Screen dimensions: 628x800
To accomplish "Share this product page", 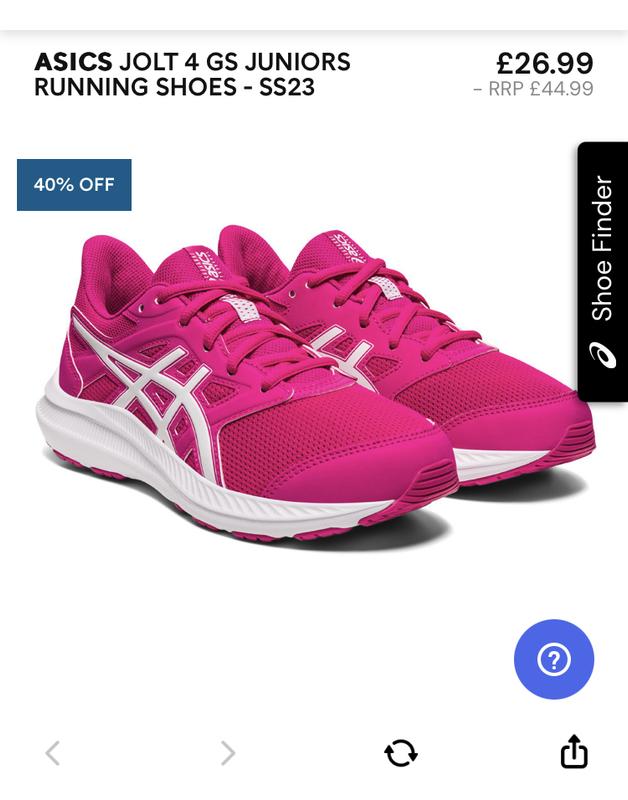I will [574, 752].
